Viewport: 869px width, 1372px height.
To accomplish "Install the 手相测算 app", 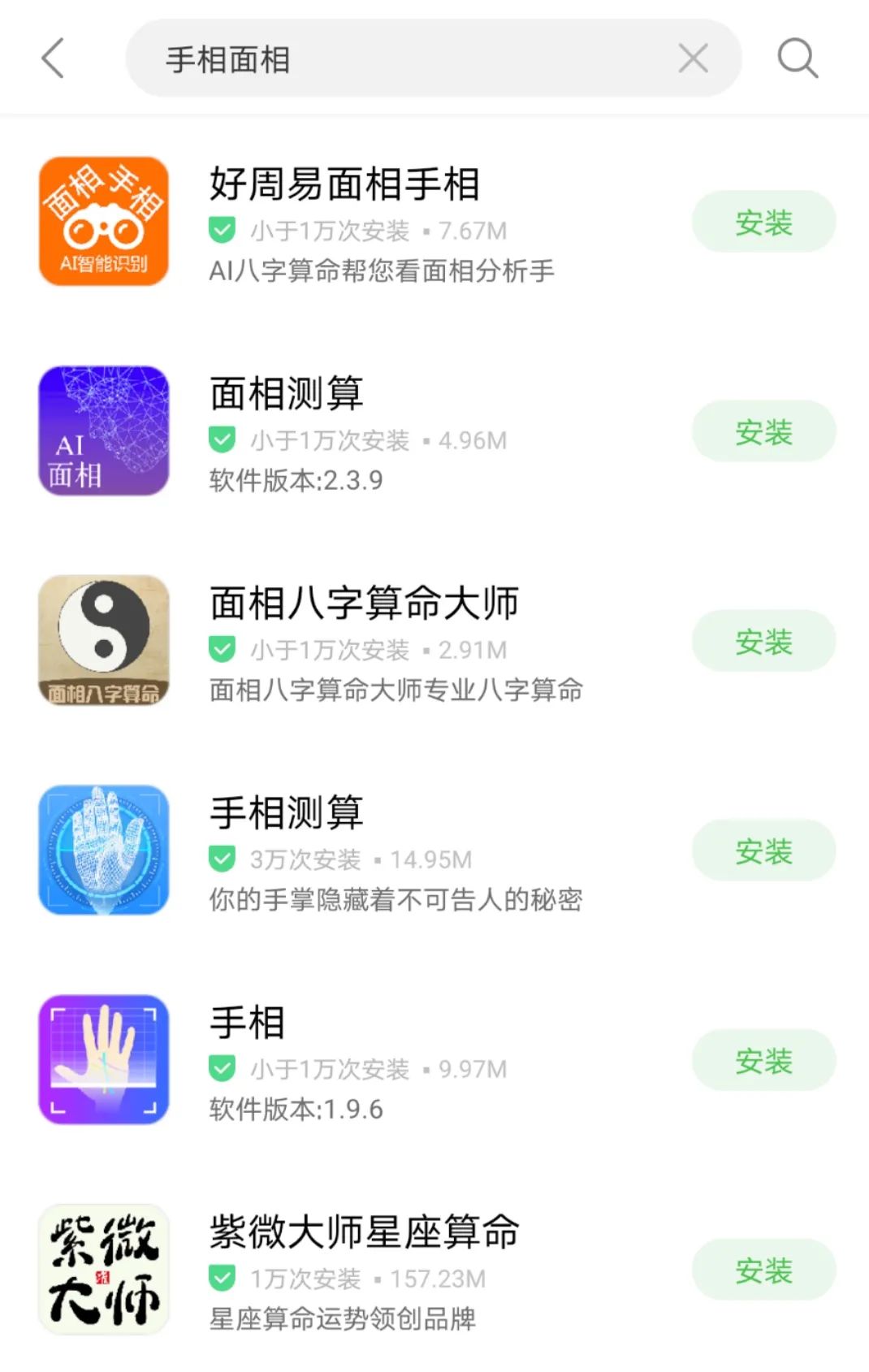I will pos(763,850).
